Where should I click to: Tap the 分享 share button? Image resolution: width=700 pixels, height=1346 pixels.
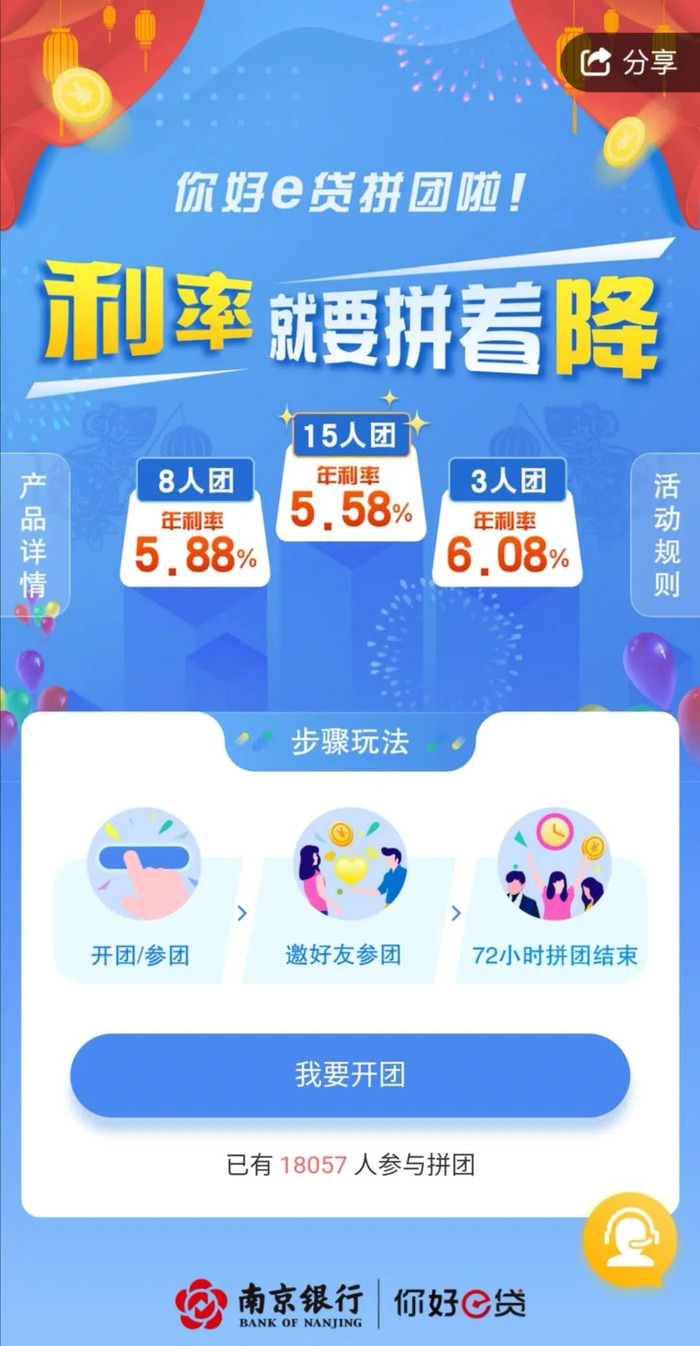tap(632, 62)
